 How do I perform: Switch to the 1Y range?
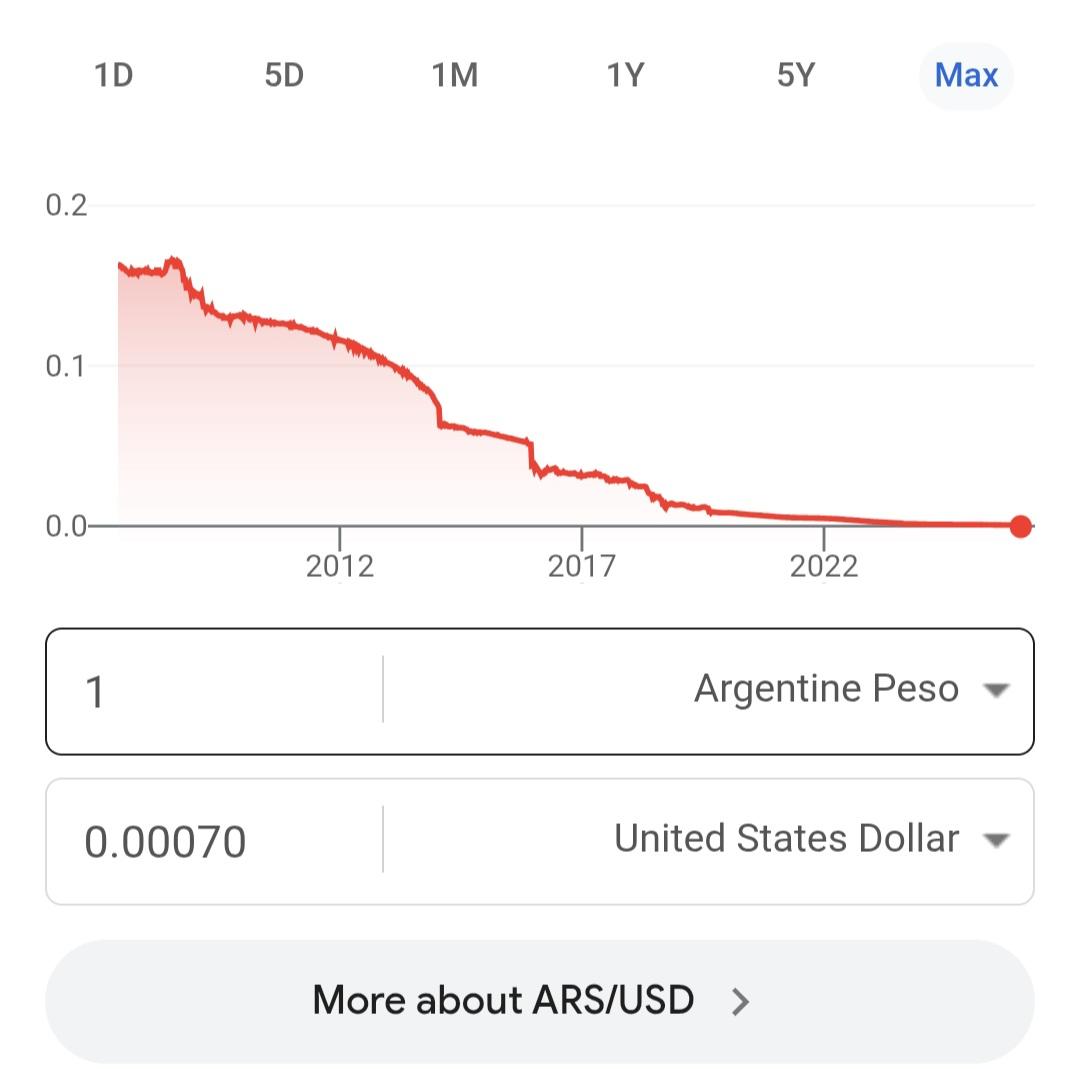pyautogui.click(x=626, y=75)
